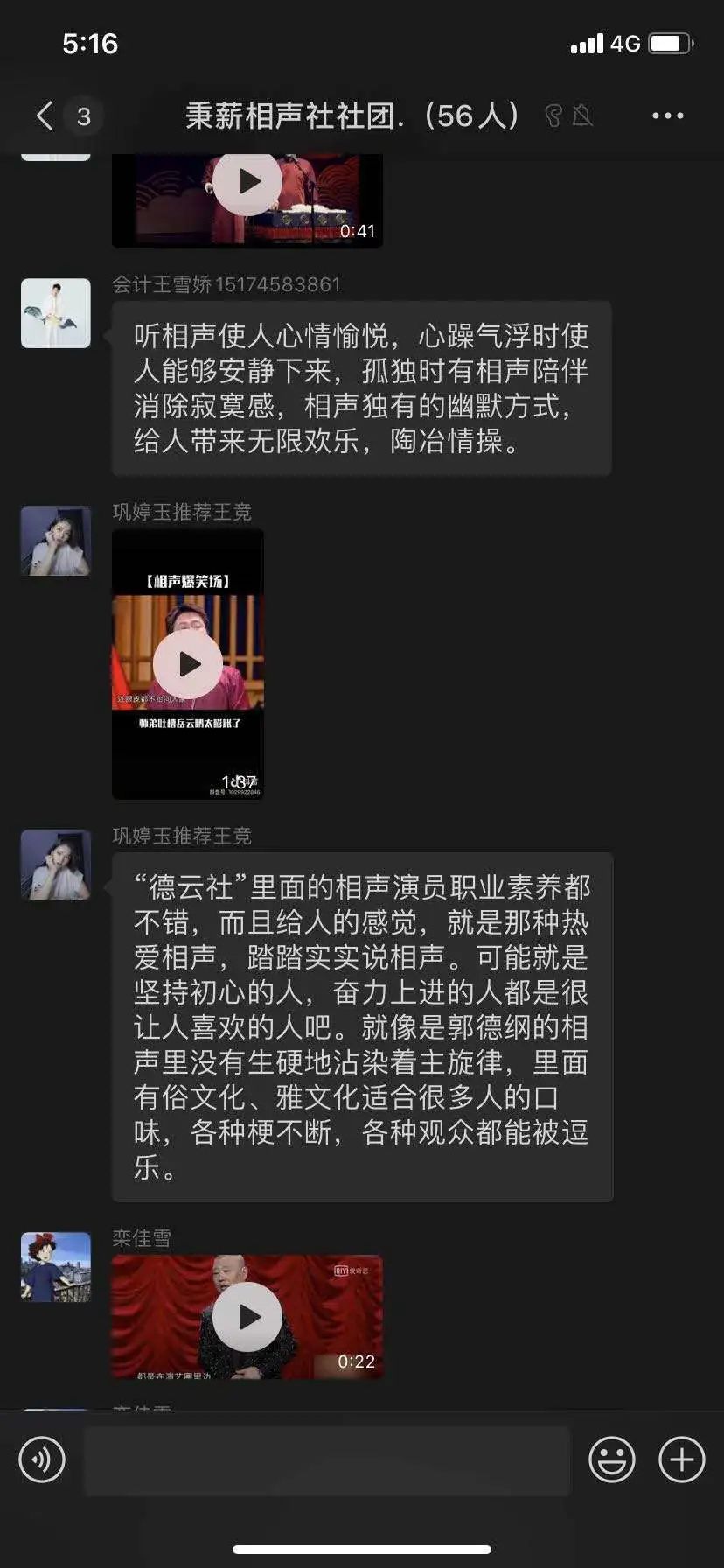Focus the message text field
Image resolution: width=724 pixels, height=1568 pixels.
[x=327, y=1459]
